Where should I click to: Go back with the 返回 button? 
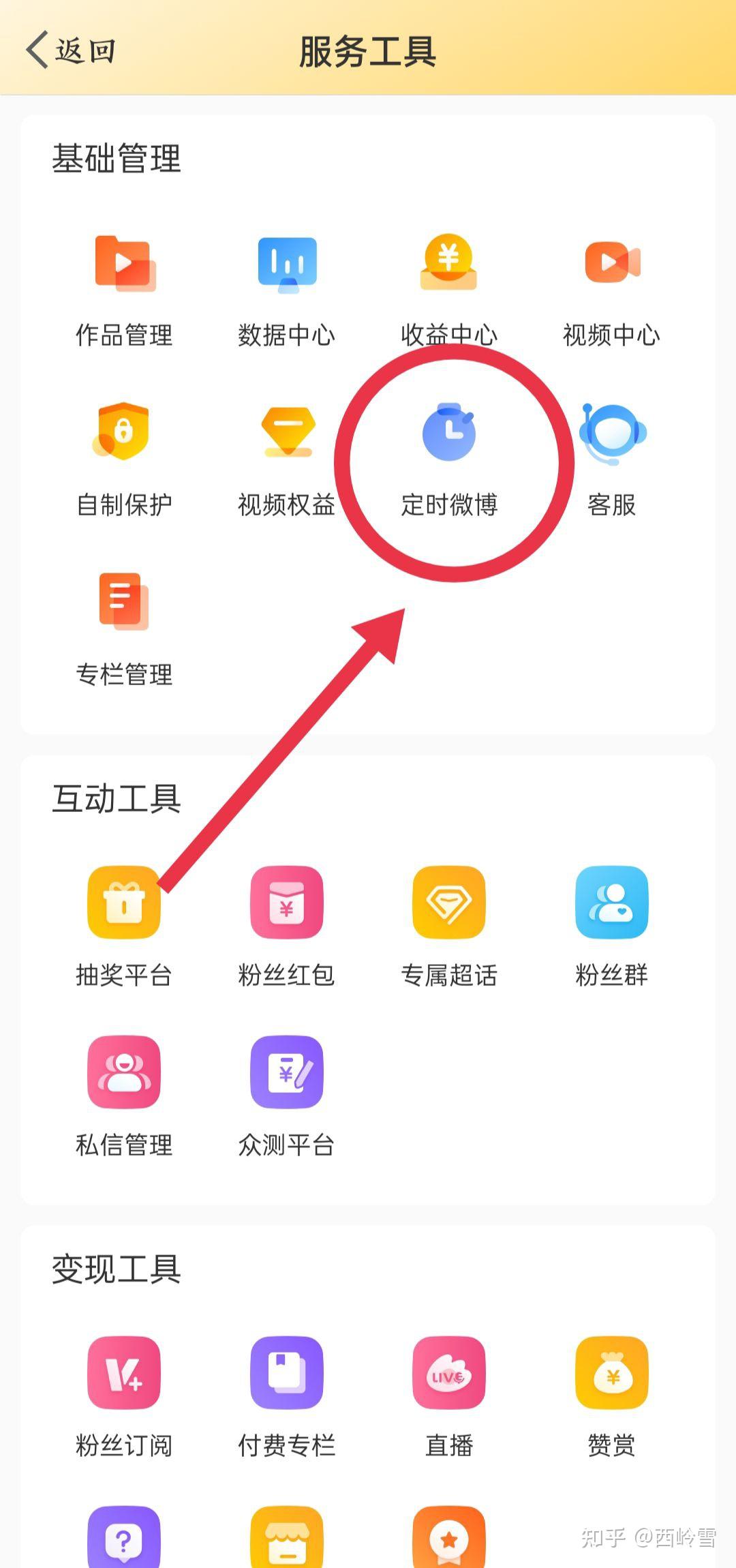tap(71, 50)
